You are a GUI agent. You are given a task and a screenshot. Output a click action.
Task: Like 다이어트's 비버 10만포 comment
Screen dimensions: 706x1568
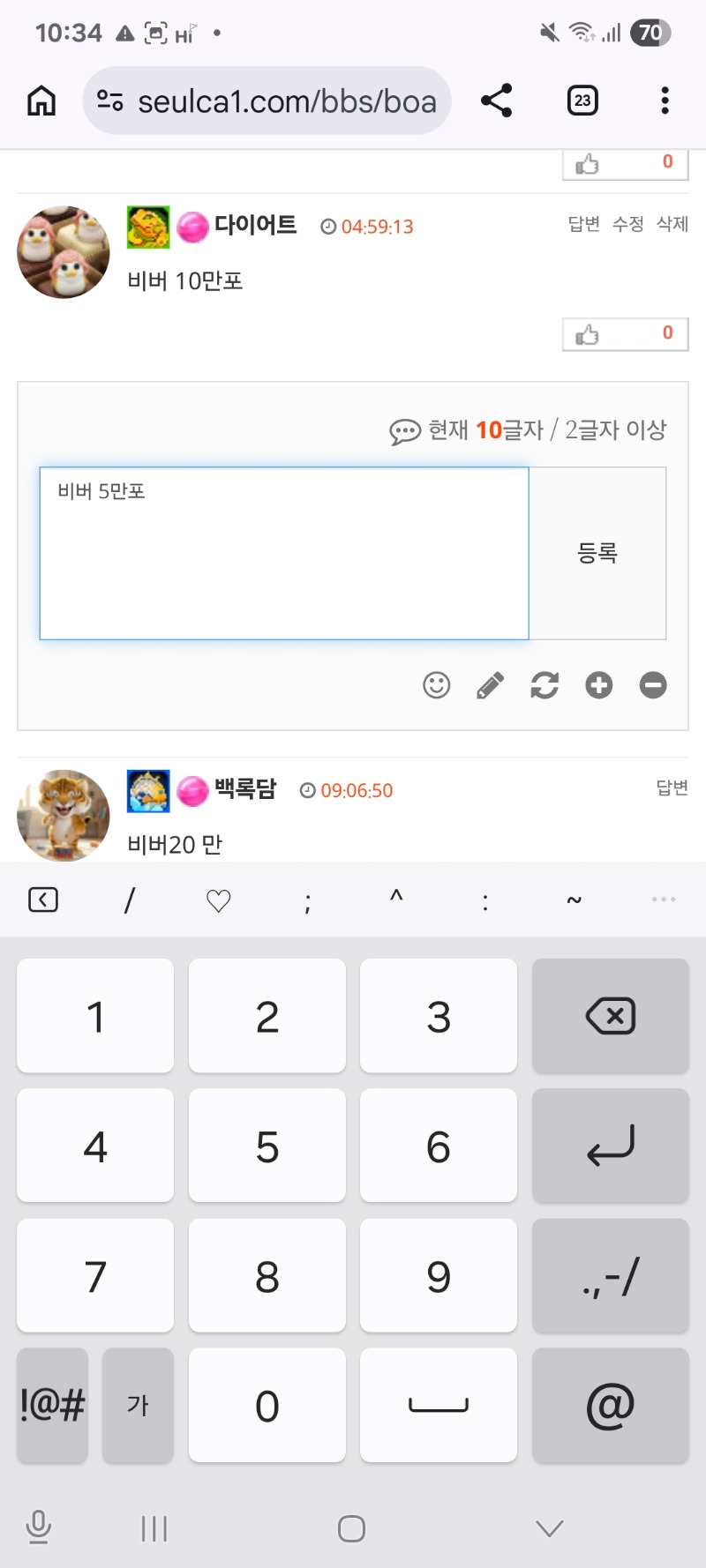625,334
